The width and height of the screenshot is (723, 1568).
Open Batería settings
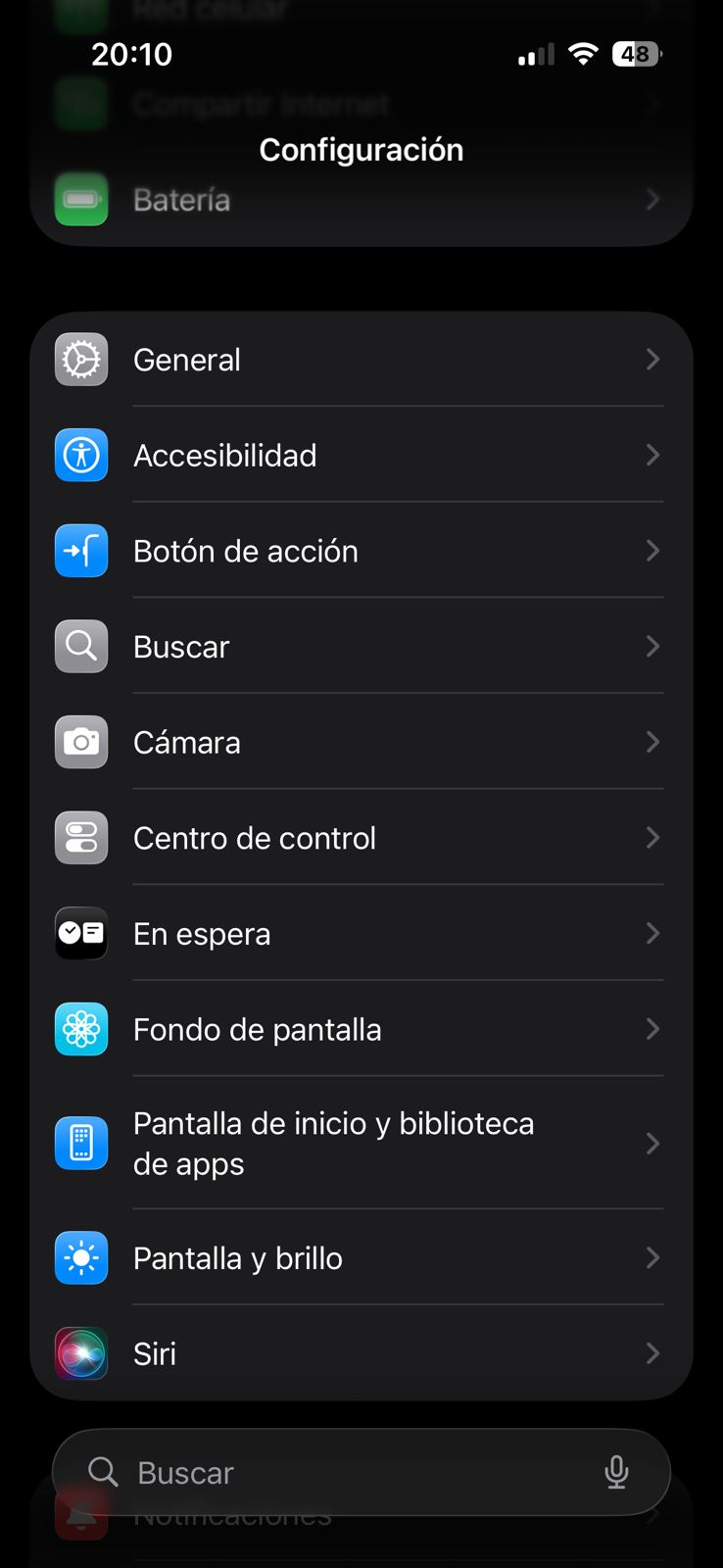point(361,200)
